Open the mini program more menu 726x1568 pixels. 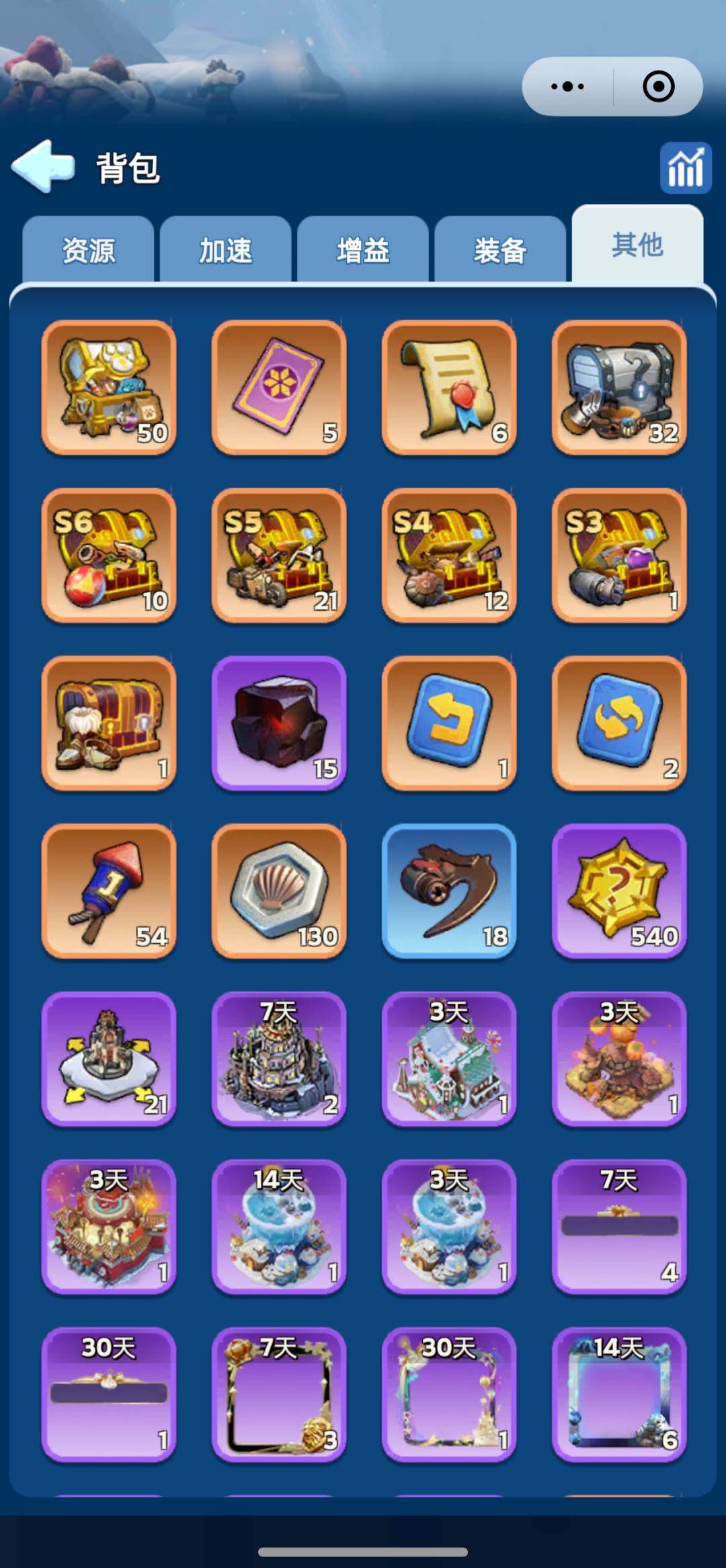[x=567, y=87]
